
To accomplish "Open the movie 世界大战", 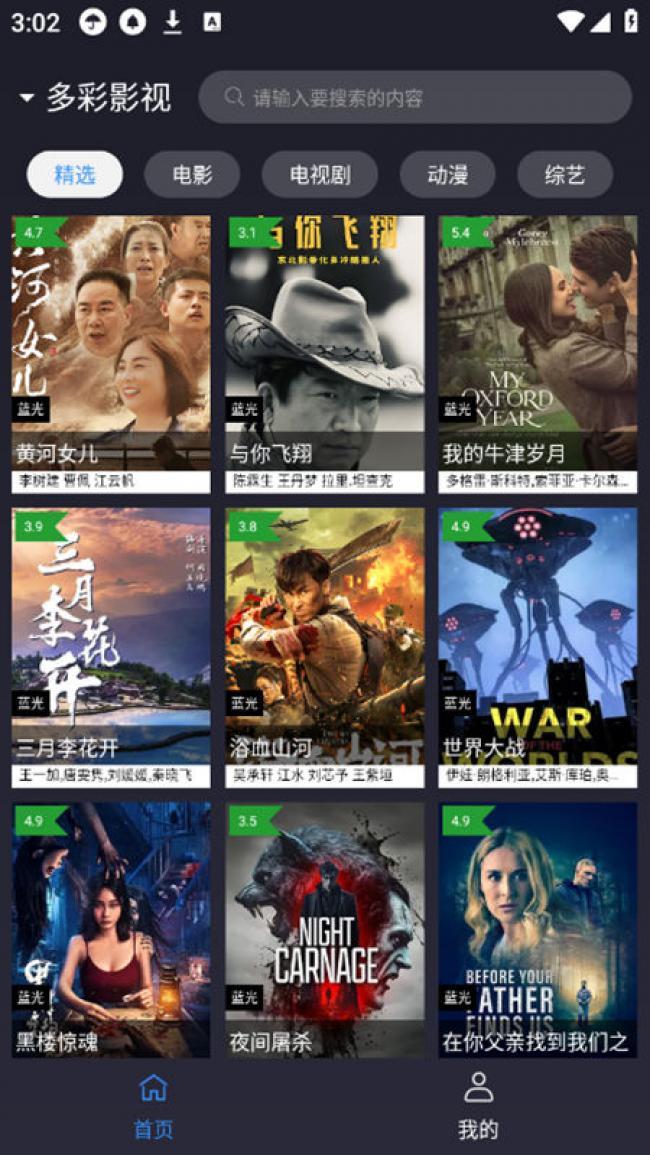I will 538,647.
